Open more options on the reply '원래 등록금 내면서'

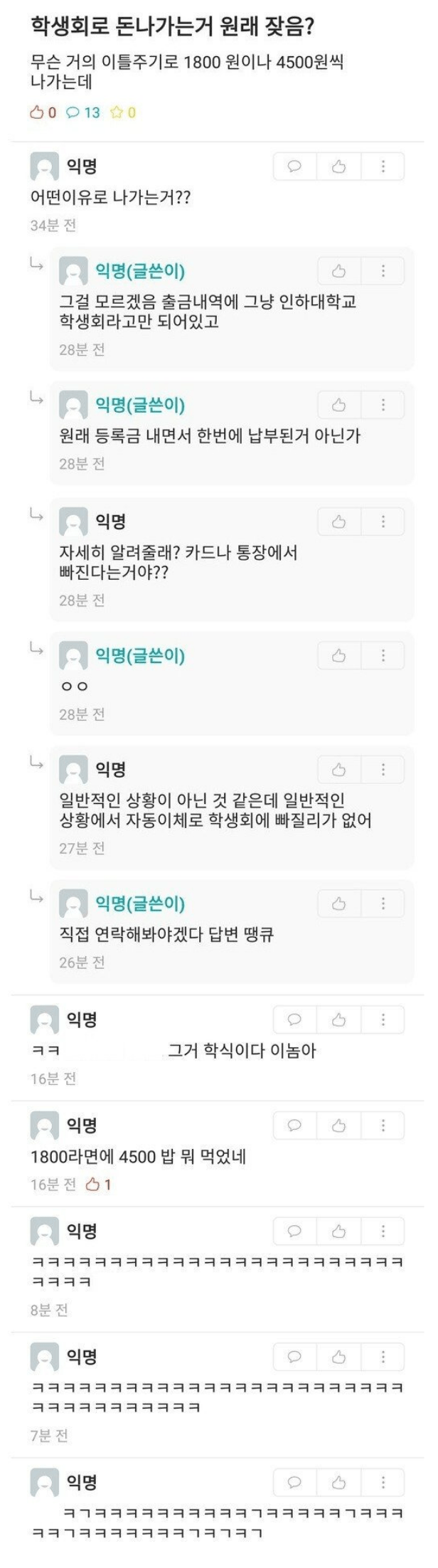click(x=383, y=405)
